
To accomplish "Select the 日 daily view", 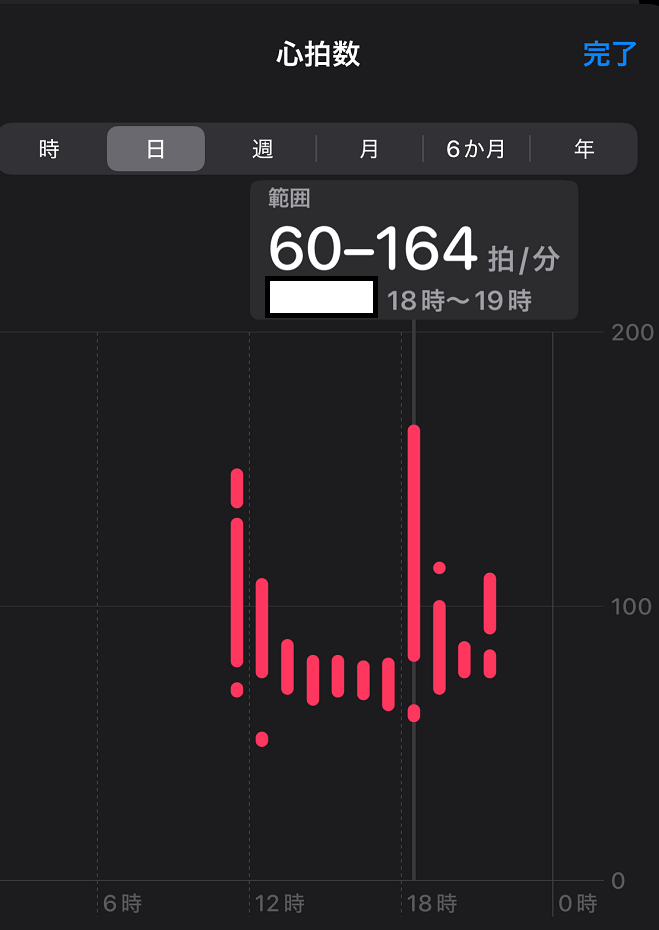I will [x=156, y=149].
